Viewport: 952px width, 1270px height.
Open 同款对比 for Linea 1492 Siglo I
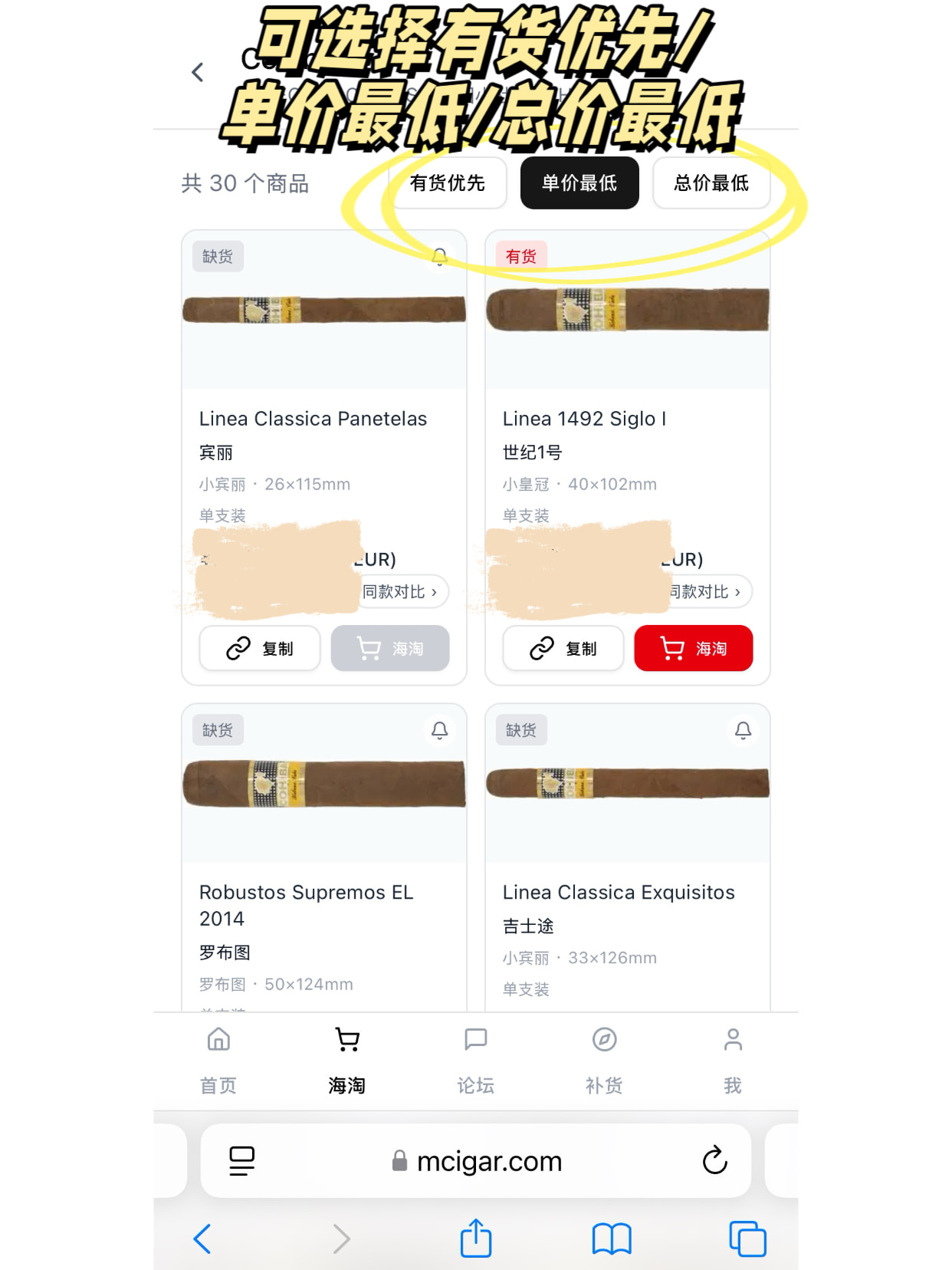(x=706, y=592)
